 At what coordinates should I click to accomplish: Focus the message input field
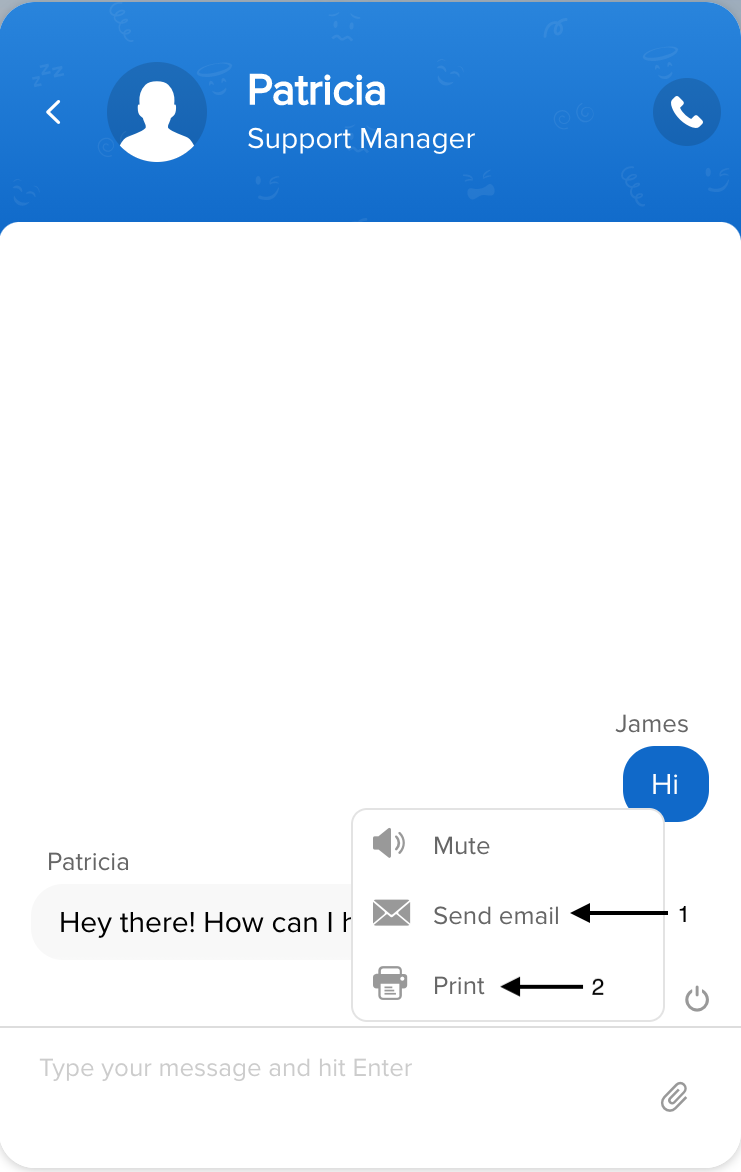(x=330, y=1068)
